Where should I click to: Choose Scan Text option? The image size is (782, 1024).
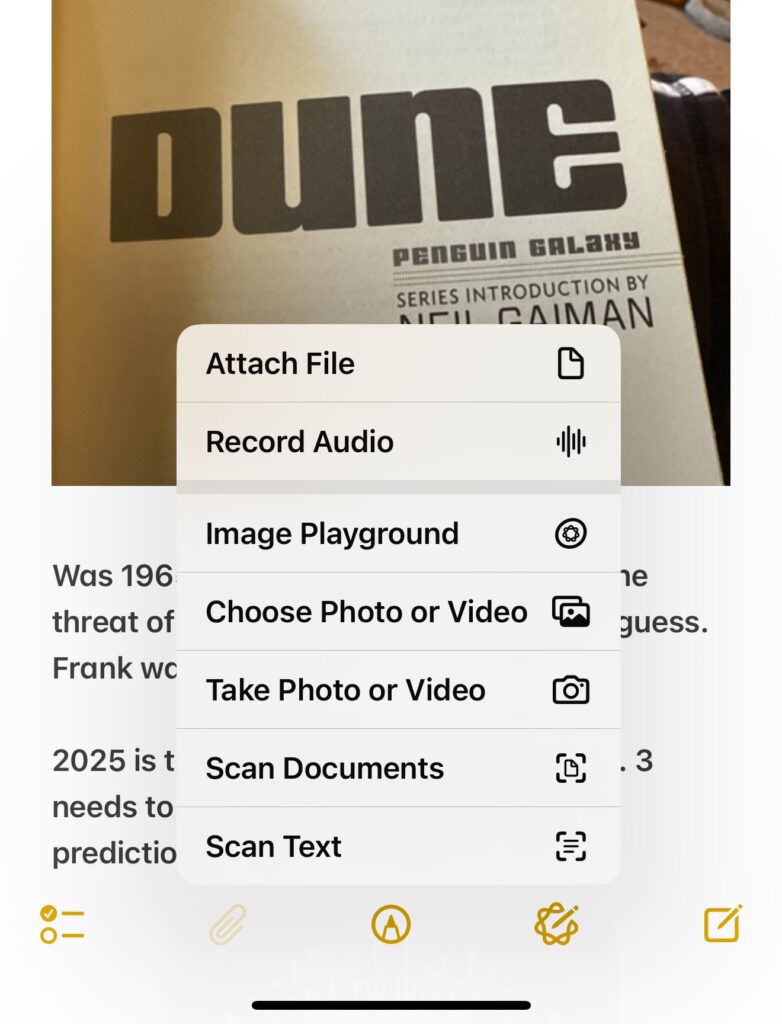click(x=397, y=846)
